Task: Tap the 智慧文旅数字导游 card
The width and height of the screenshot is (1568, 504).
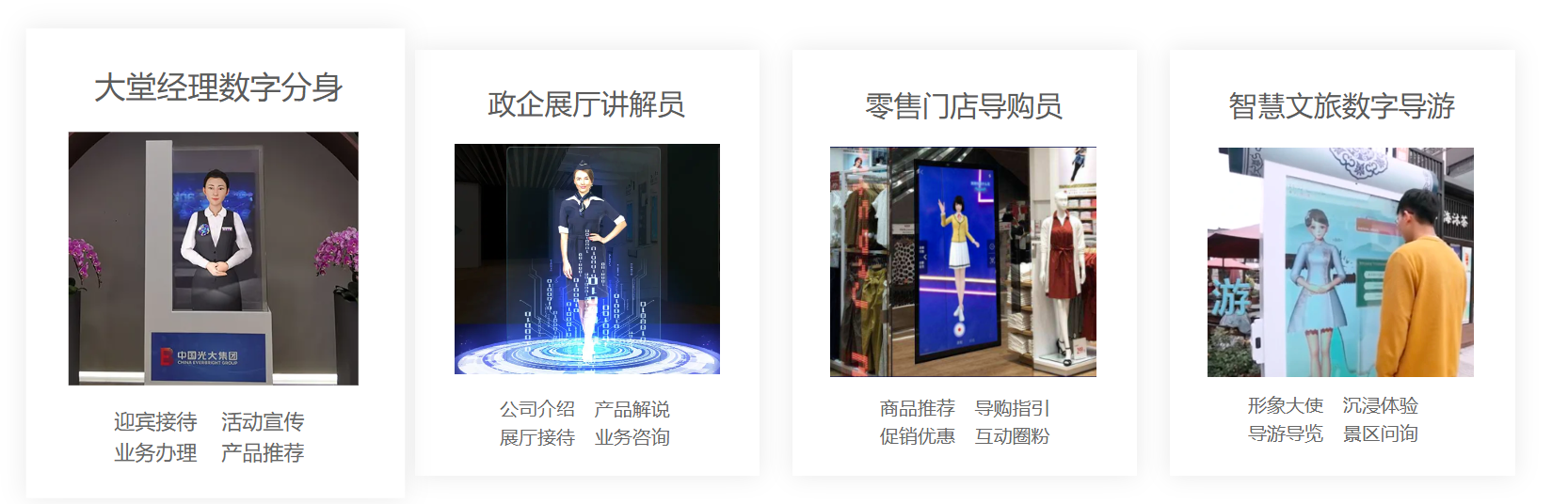Action: tap(1340, 261)
